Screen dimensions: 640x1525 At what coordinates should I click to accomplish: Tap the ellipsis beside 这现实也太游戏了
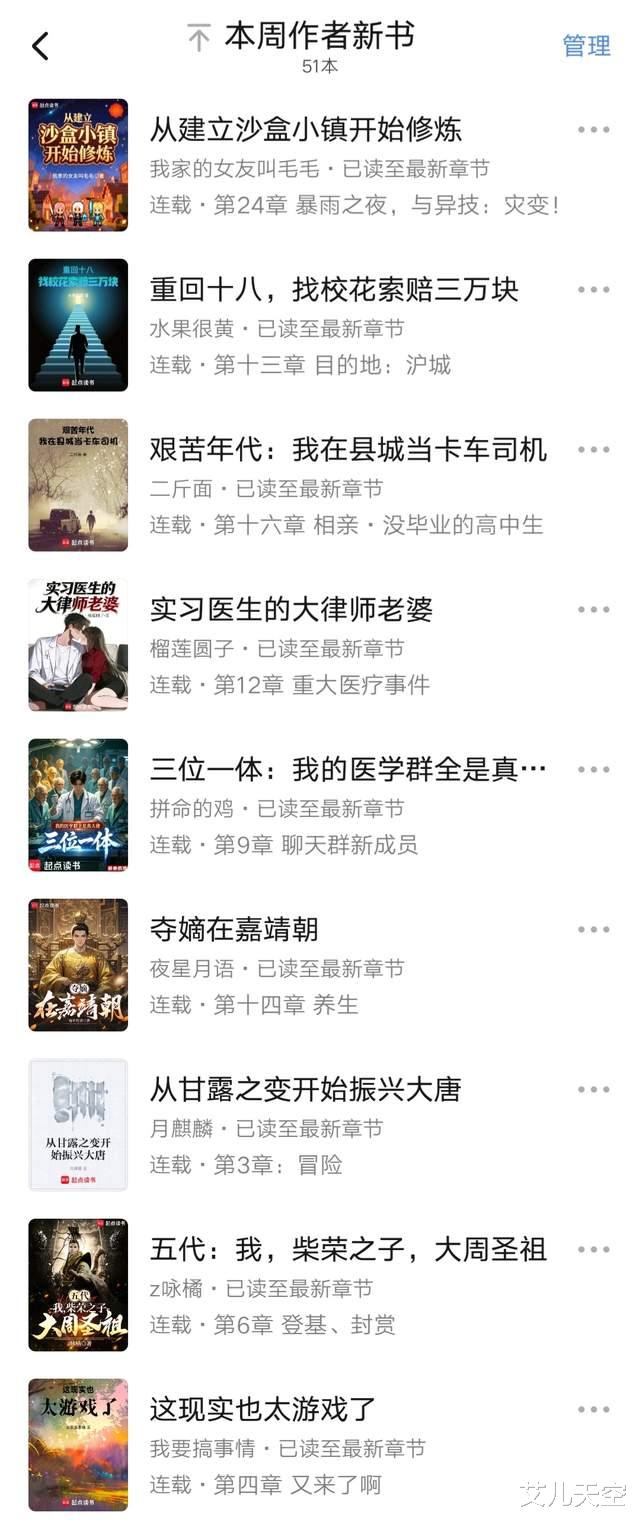(593, 1410)
